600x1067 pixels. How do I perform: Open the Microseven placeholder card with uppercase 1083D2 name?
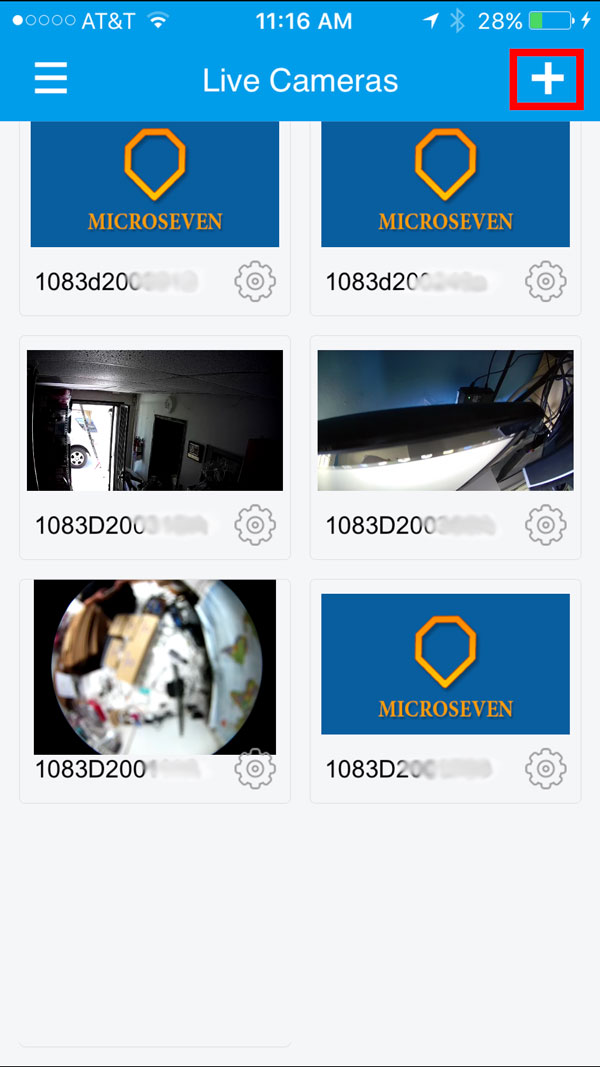pos(446,664)
